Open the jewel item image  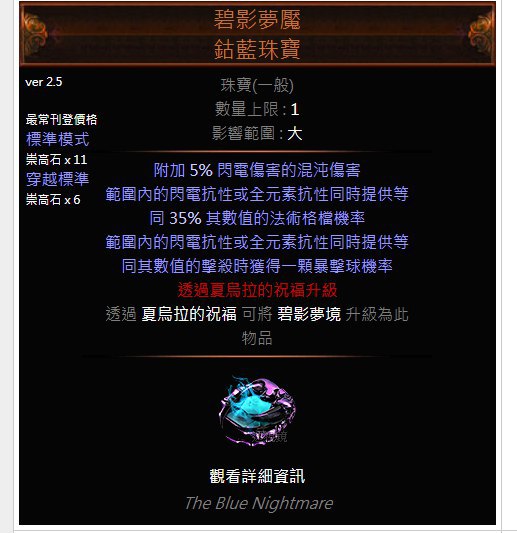257,411
